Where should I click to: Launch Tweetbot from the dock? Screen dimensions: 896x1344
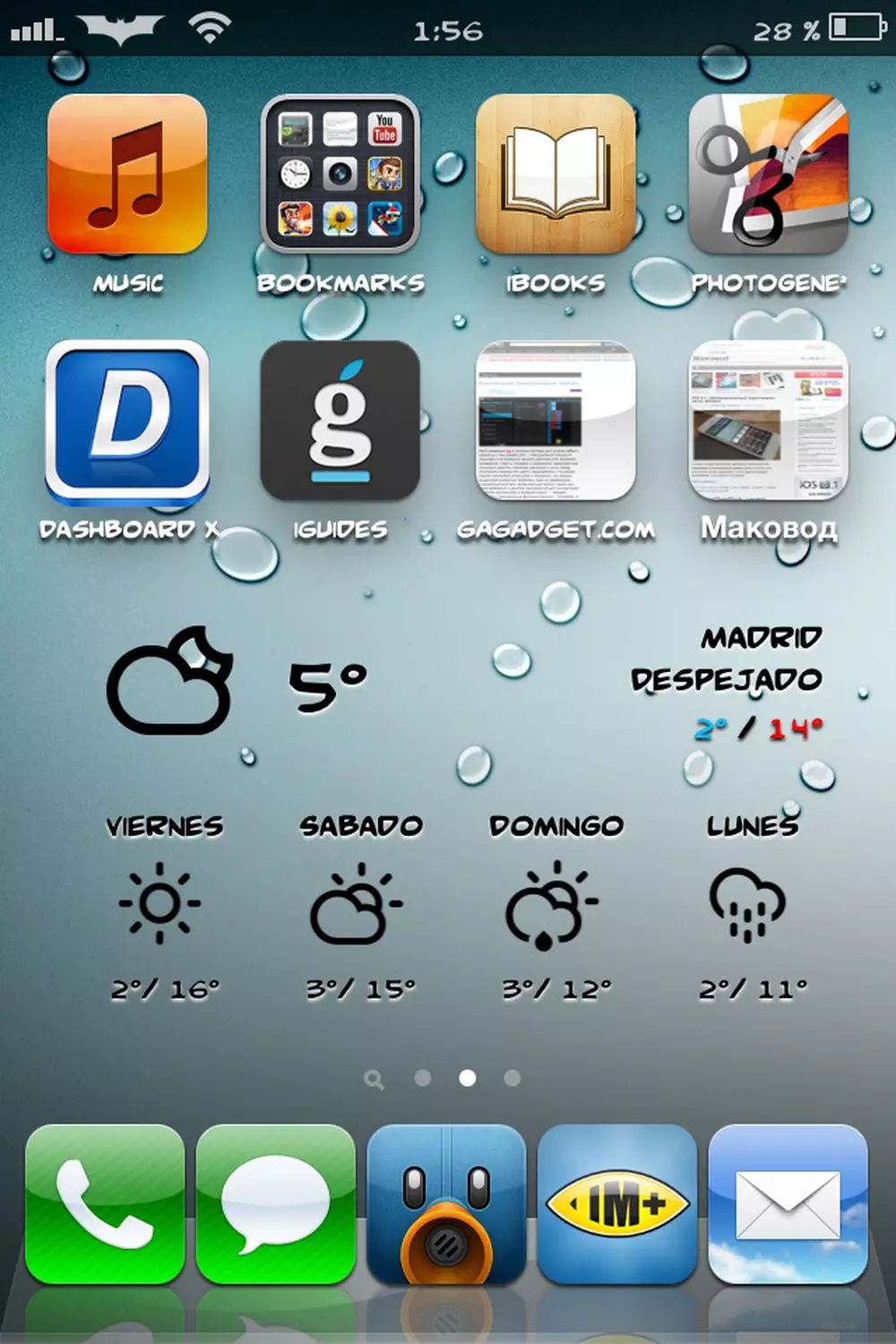[x=446, y=1203]
